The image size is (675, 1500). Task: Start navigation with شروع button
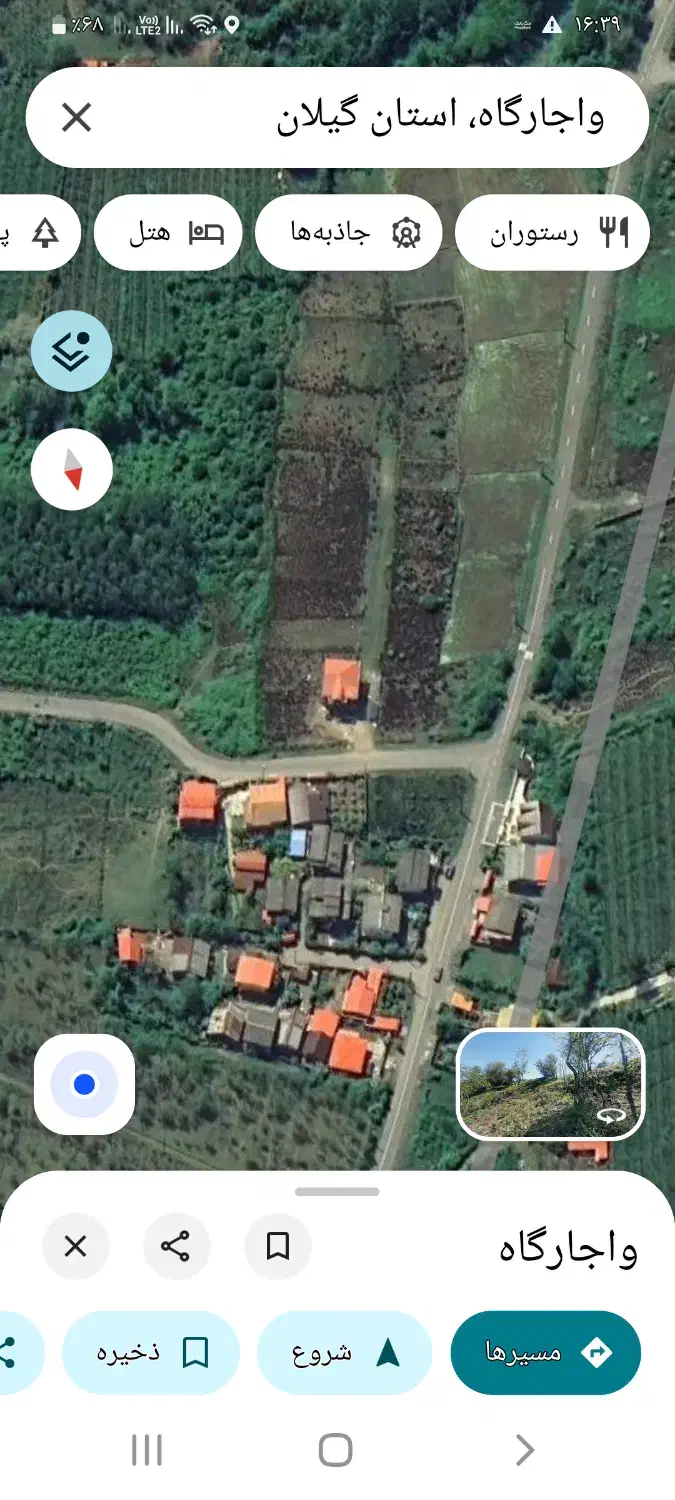pos(345,1353)
